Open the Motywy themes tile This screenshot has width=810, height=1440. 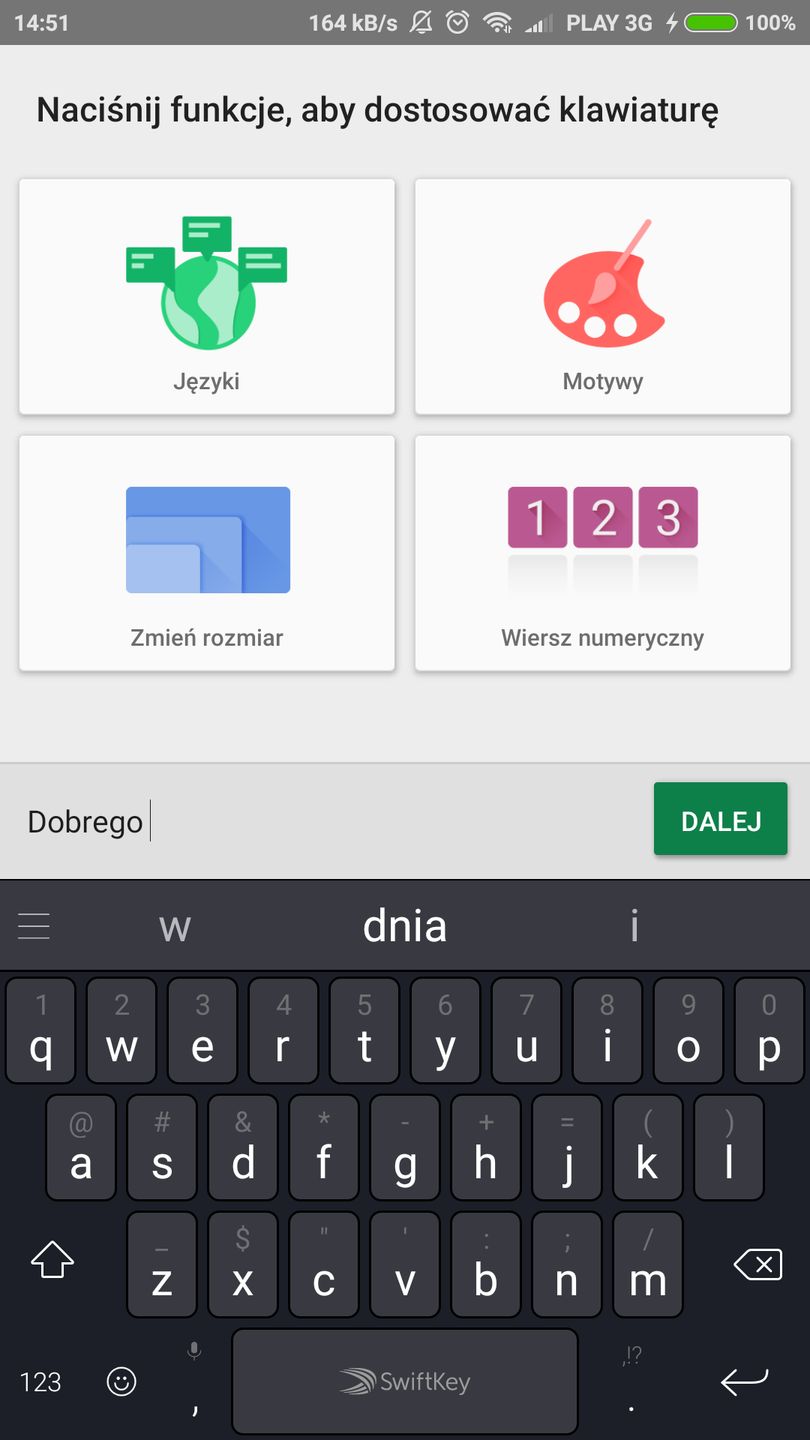point(602,296)
